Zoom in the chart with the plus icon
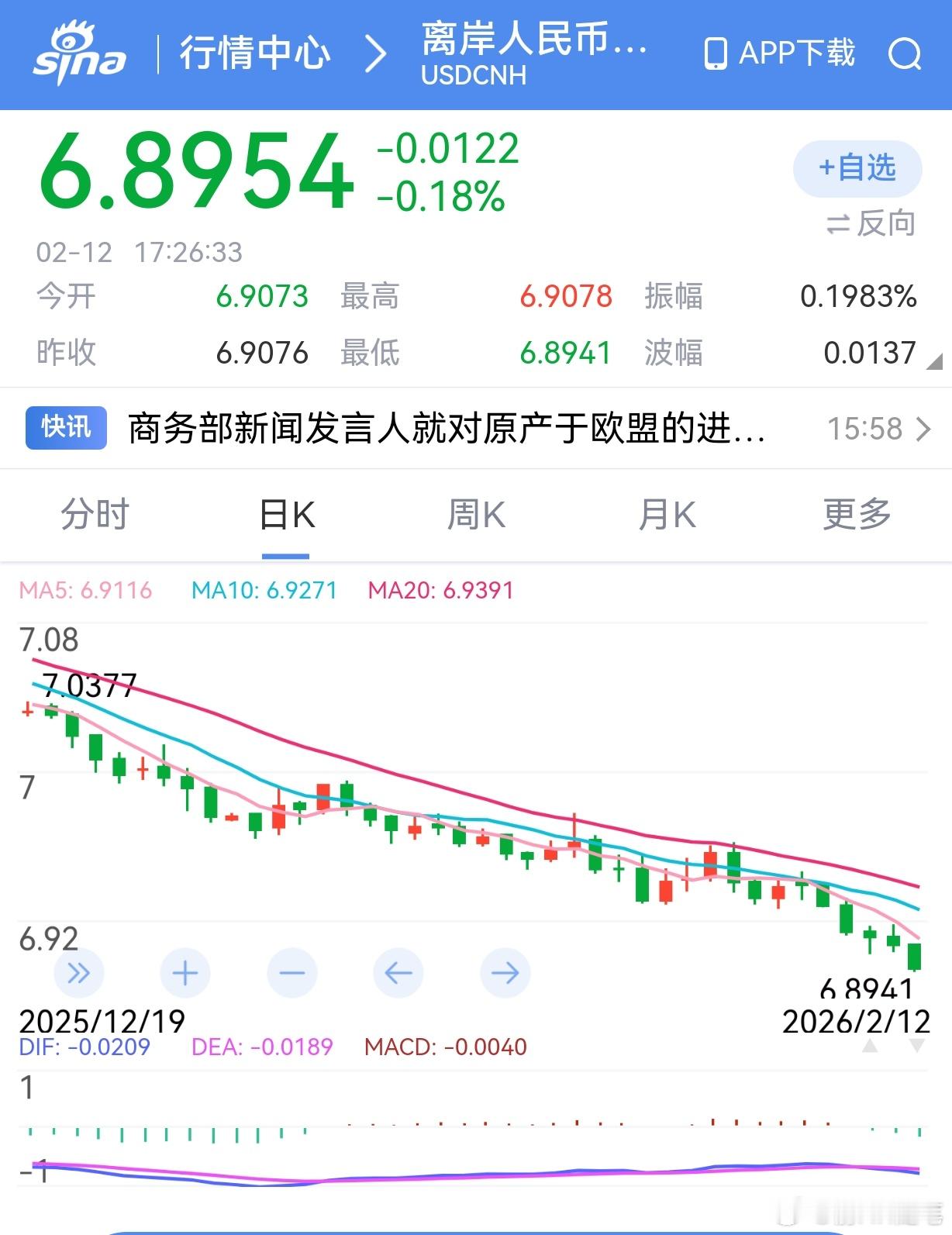Viewport: 952px width, 1235px height. click(185, 972)
